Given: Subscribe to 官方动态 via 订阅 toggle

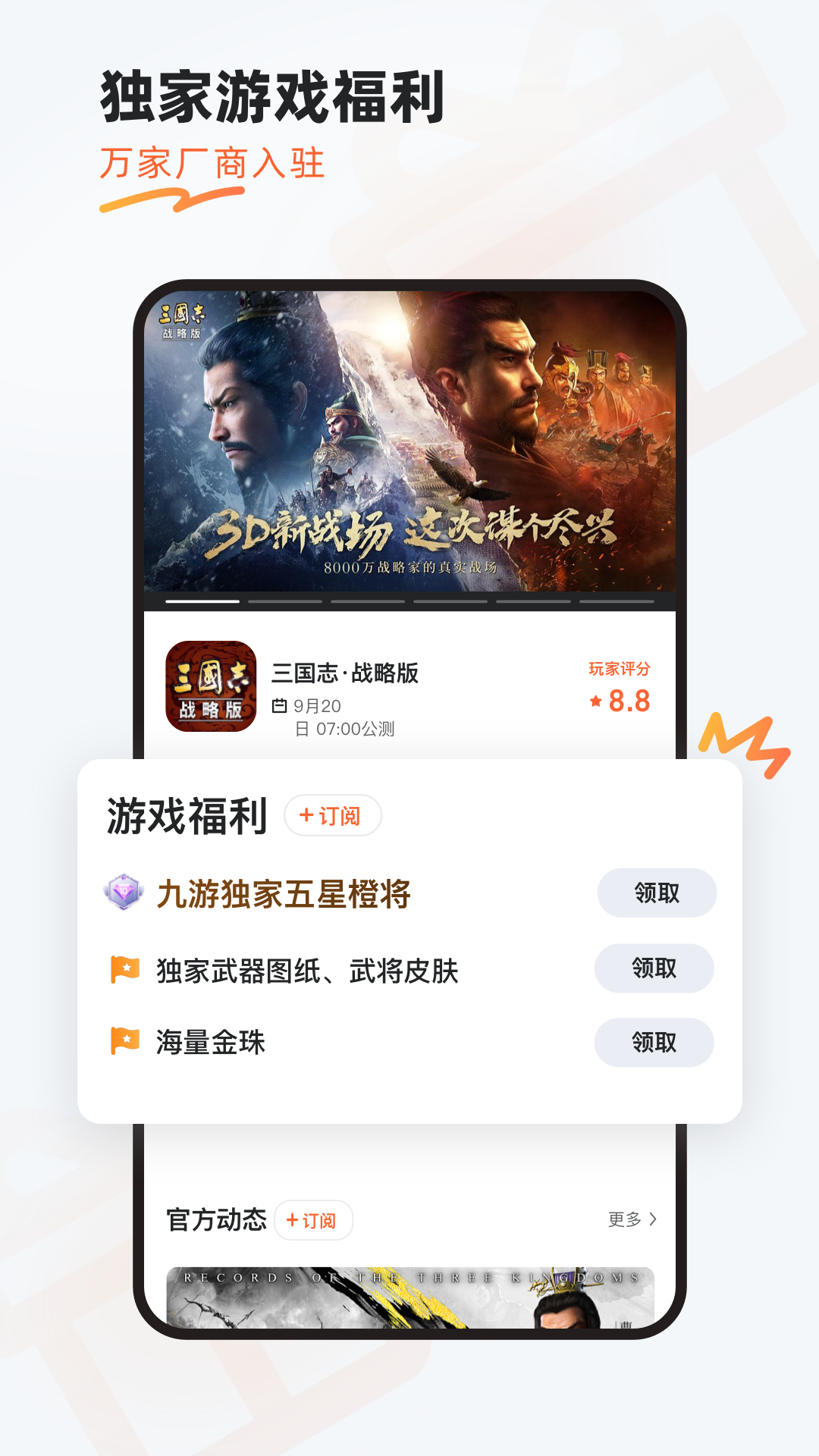Looking at the screenshot, I should 315,1220.
